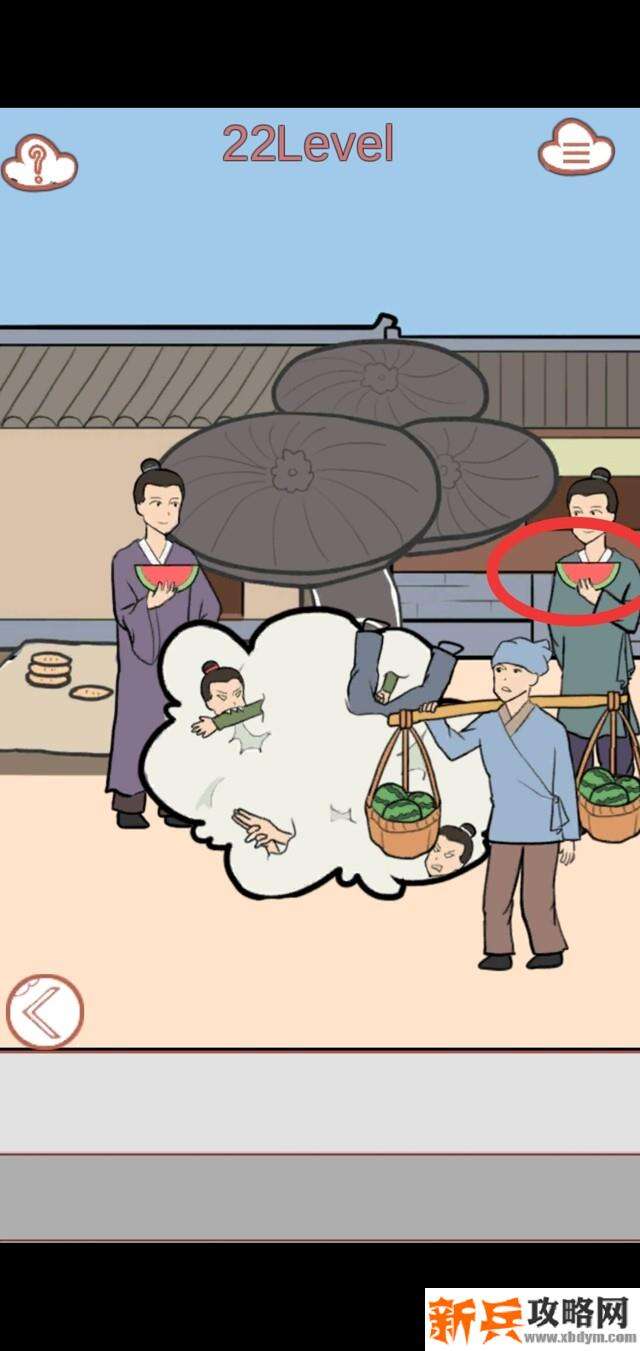Open the cloud-shaped menu button

pyautogui.click(x=576, y=150)
